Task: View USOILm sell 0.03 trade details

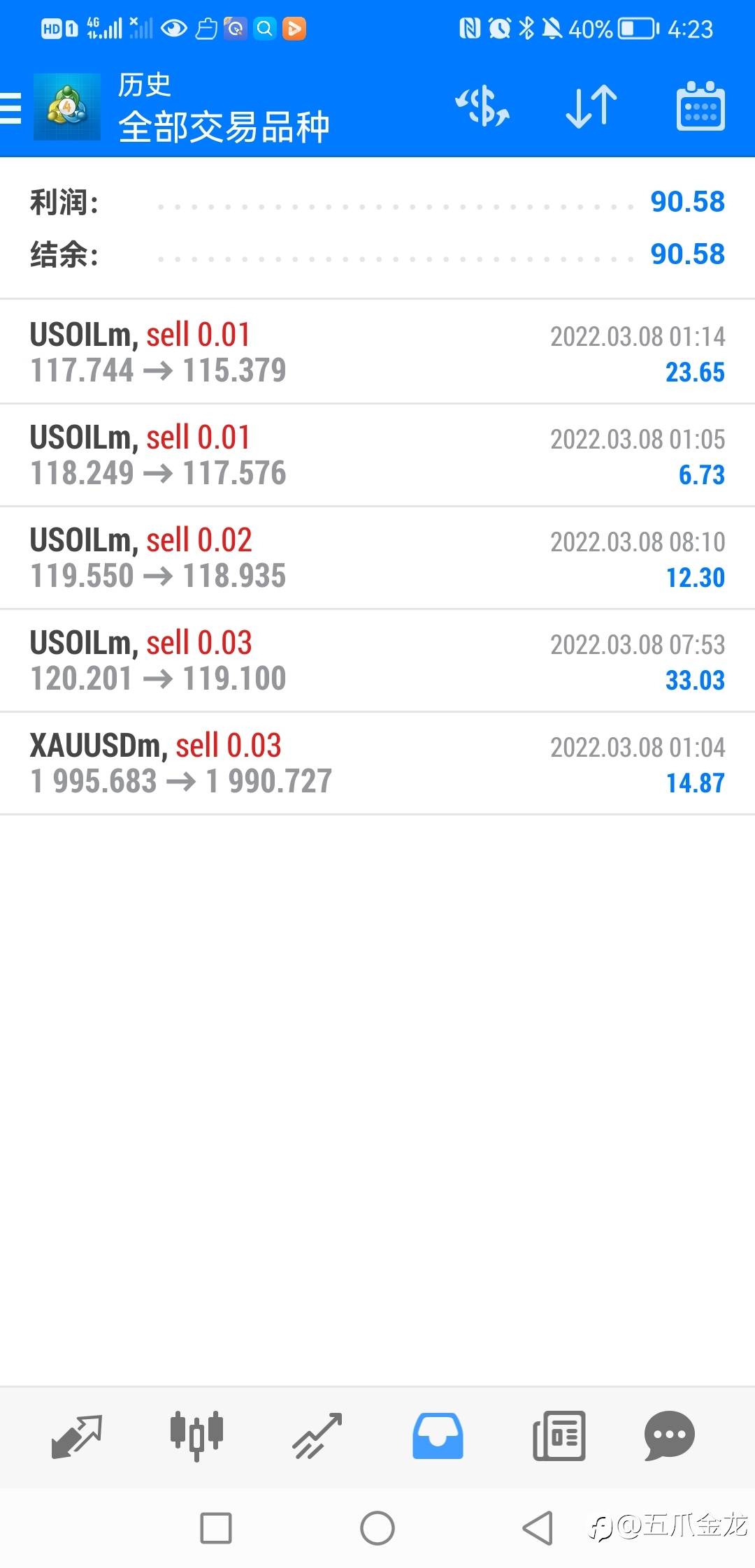Action: click(377, 660)
